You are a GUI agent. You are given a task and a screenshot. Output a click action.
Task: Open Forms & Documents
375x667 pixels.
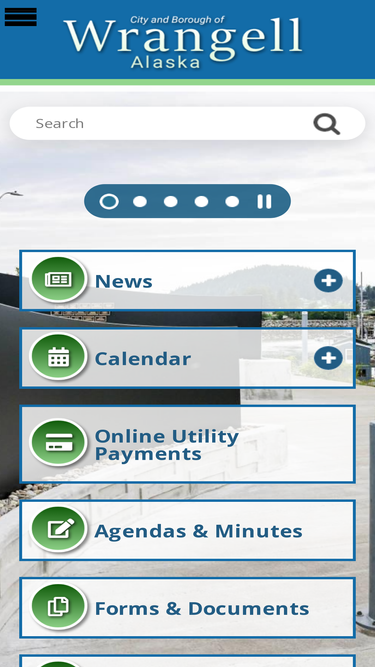tap(188, 607)
